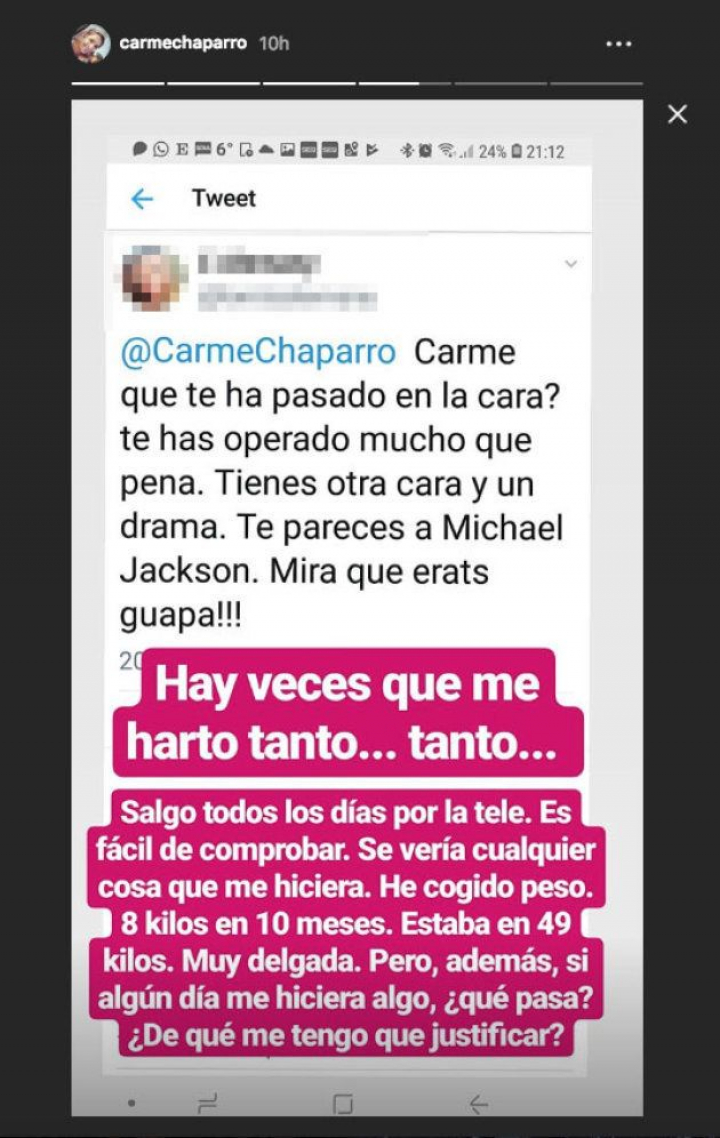Close the story viewer
Image resolution: width=720 pixels, height=1138 pixels.
[677, 115]
